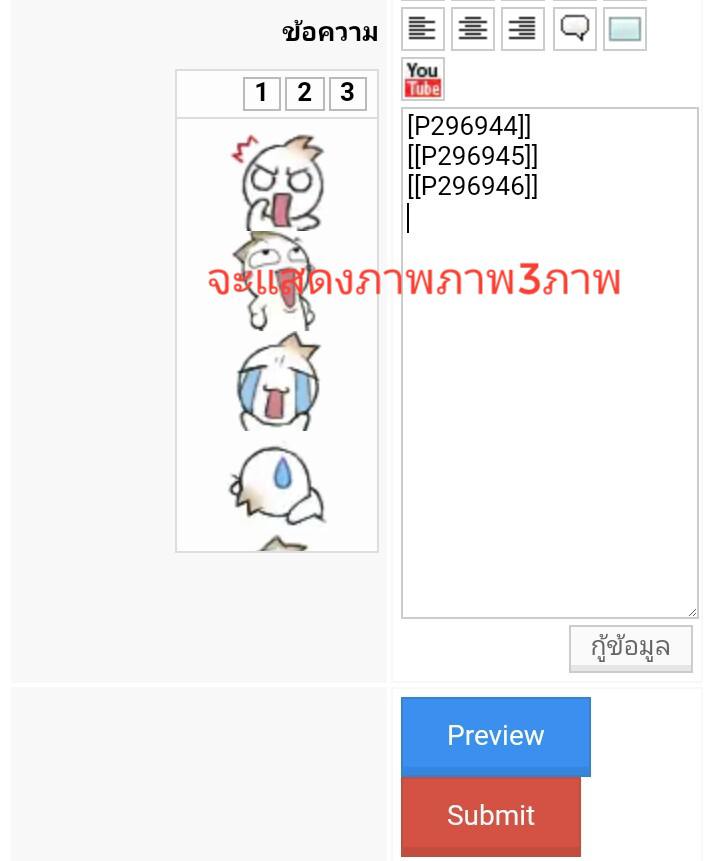Align text to the right
The image size is (713, 861).
point(523,29)
